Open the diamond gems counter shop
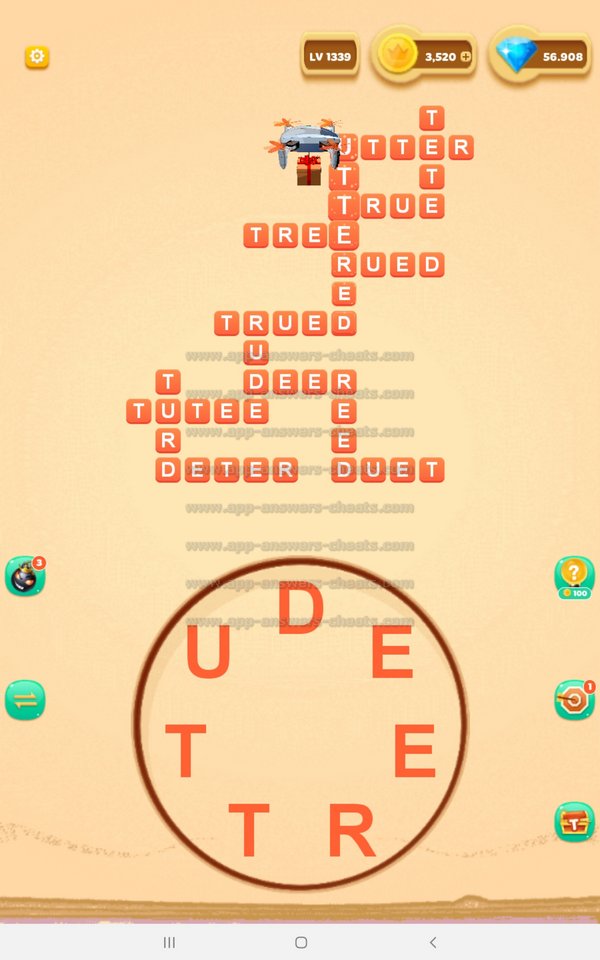 540,57
